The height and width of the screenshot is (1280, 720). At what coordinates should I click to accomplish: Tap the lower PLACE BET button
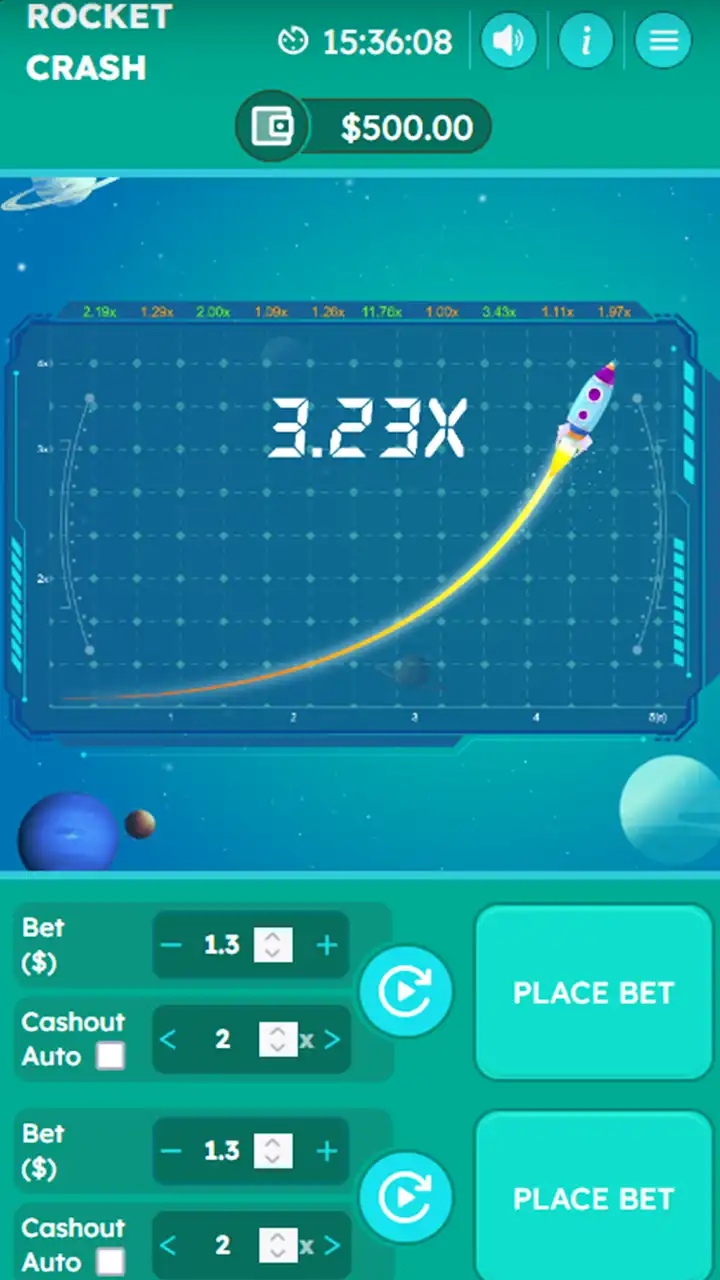593,1198
